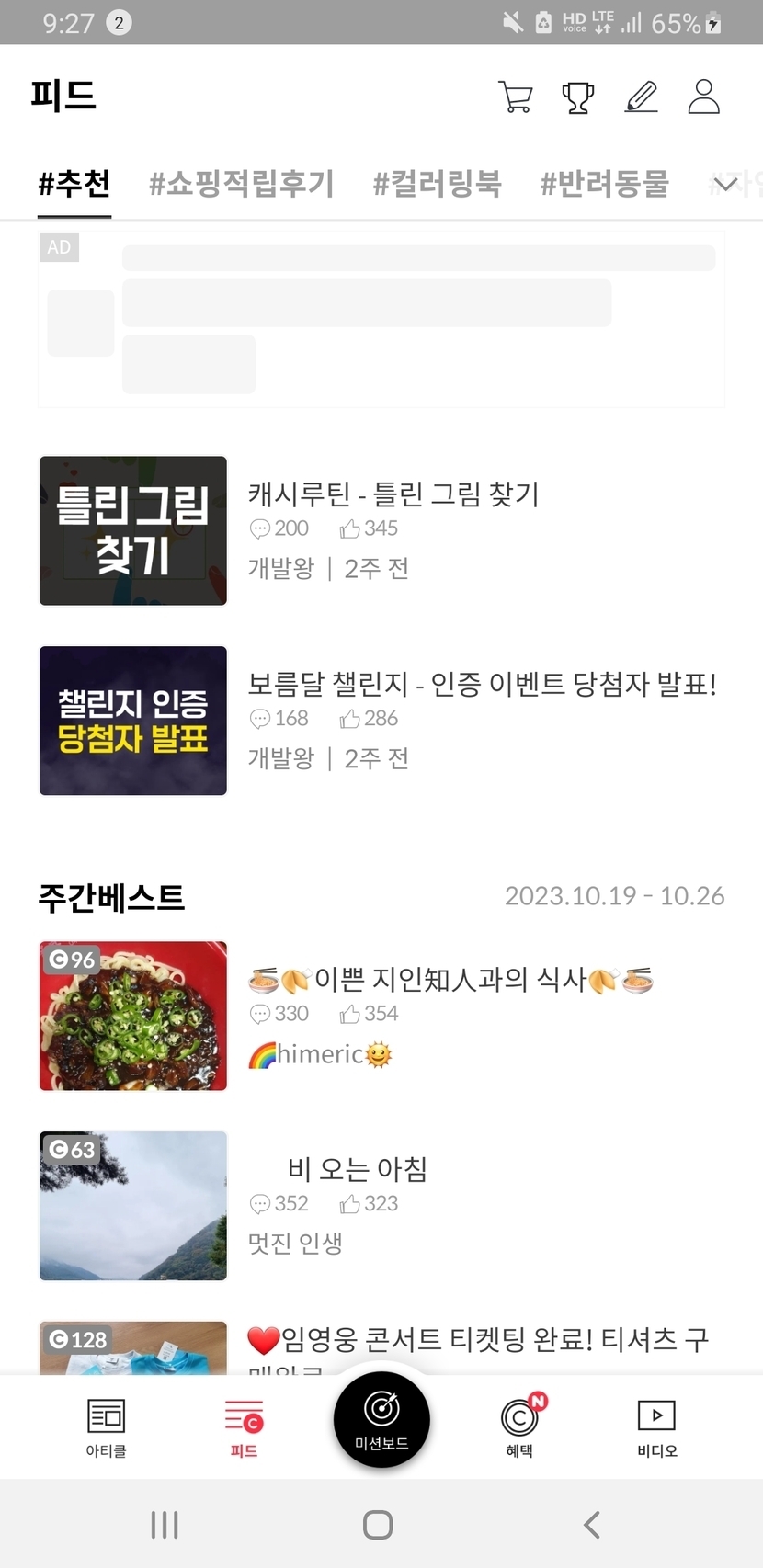Screen dimensions: 763x1568
Task: Open the 이쁜 지인과의 식사 post
Action: [x=450, y=981]
